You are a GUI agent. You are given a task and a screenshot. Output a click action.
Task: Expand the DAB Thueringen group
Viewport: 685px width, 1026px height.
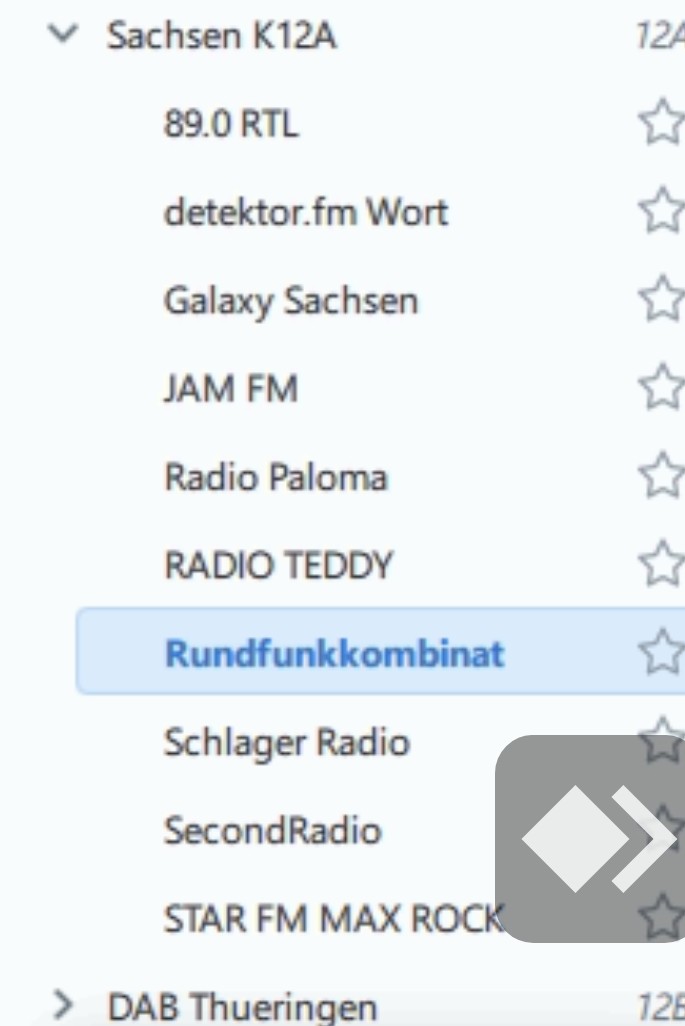click(65, 1004)
